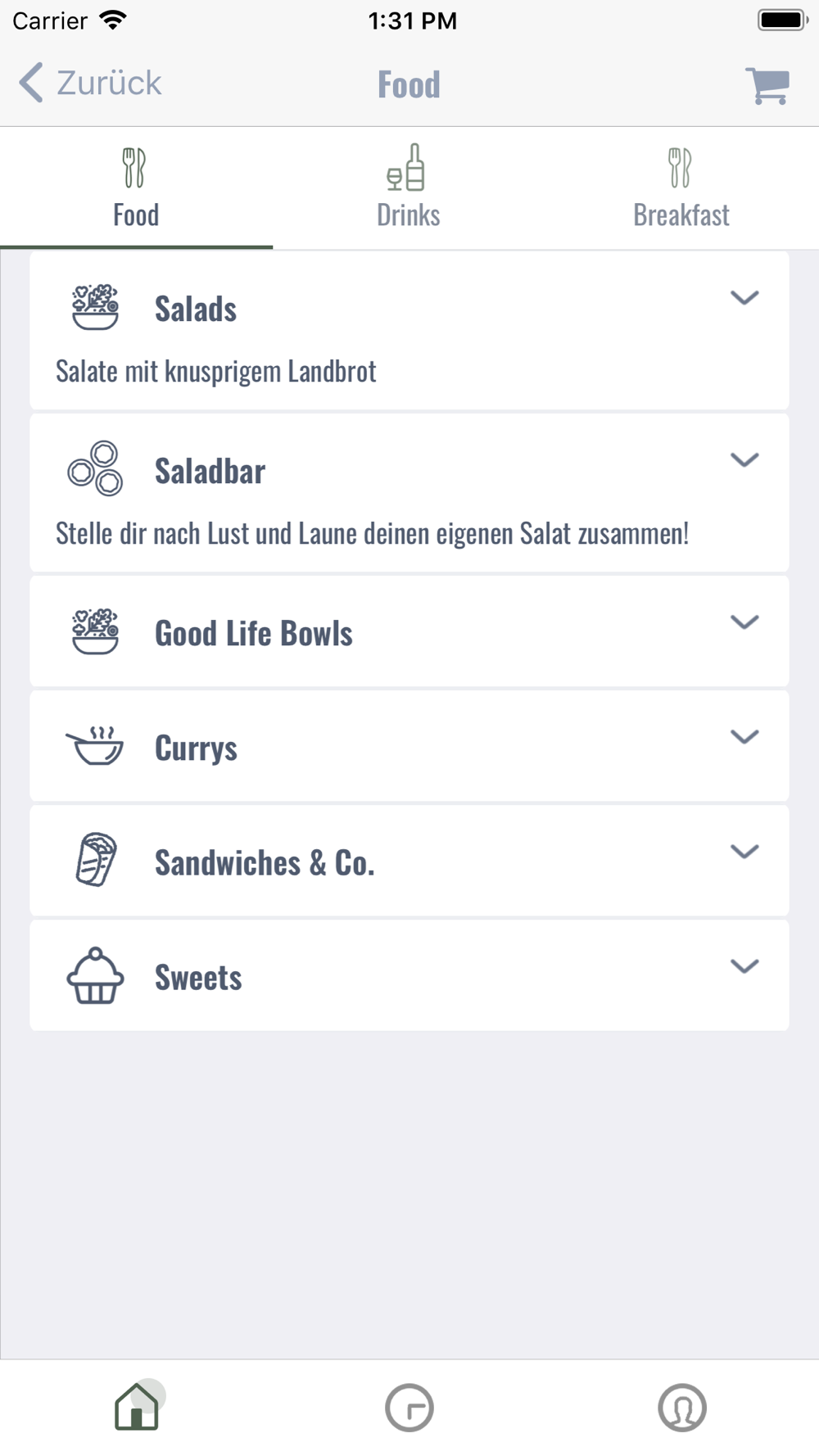The width and height of the screenshot is (819, 1456).
Task: Expand the Currys category
Action: pyautogui.click(x=409, y=747)
